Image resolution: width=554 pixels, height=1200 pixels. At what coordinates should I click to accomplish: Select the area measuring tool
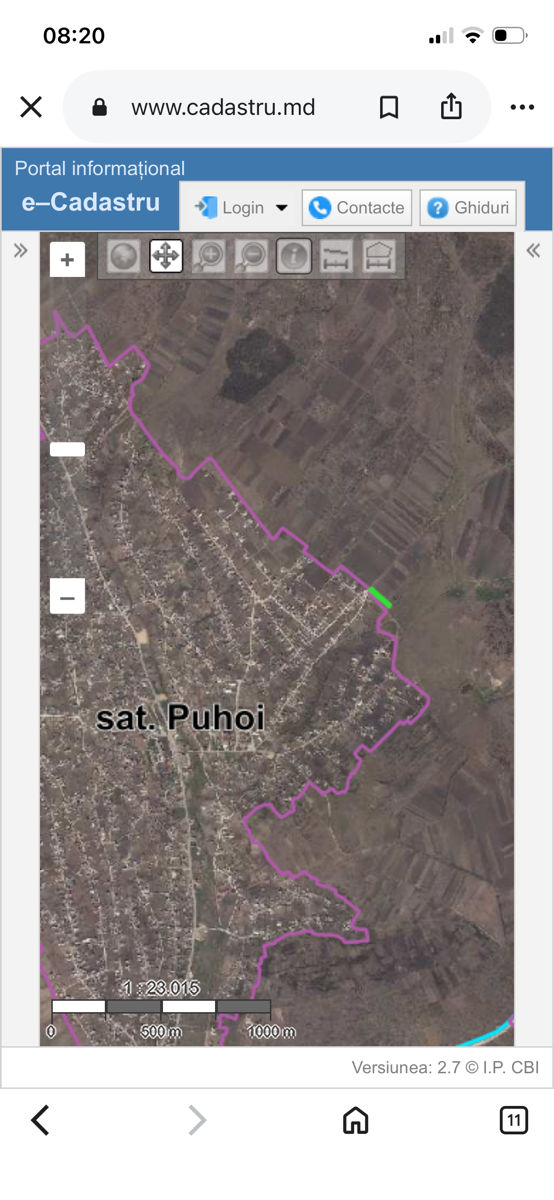[378, 256]
